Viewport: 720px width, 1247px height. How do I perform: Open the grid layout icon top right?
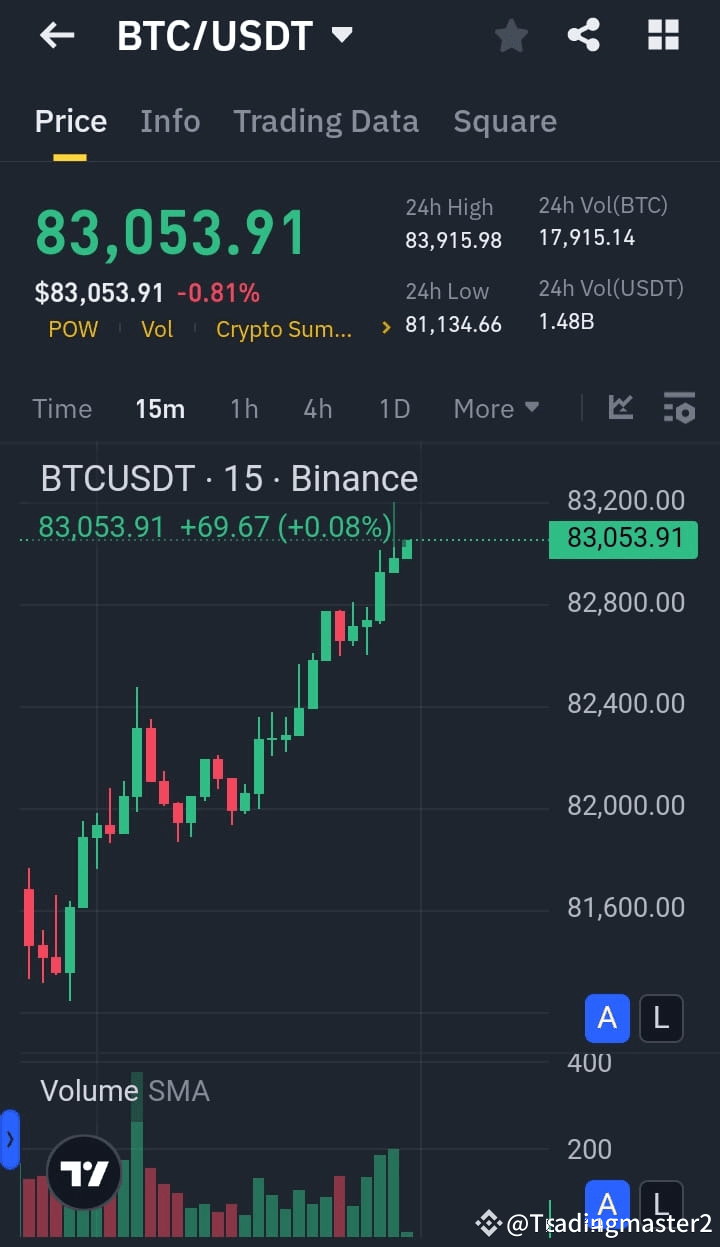(x=662, y=35)
